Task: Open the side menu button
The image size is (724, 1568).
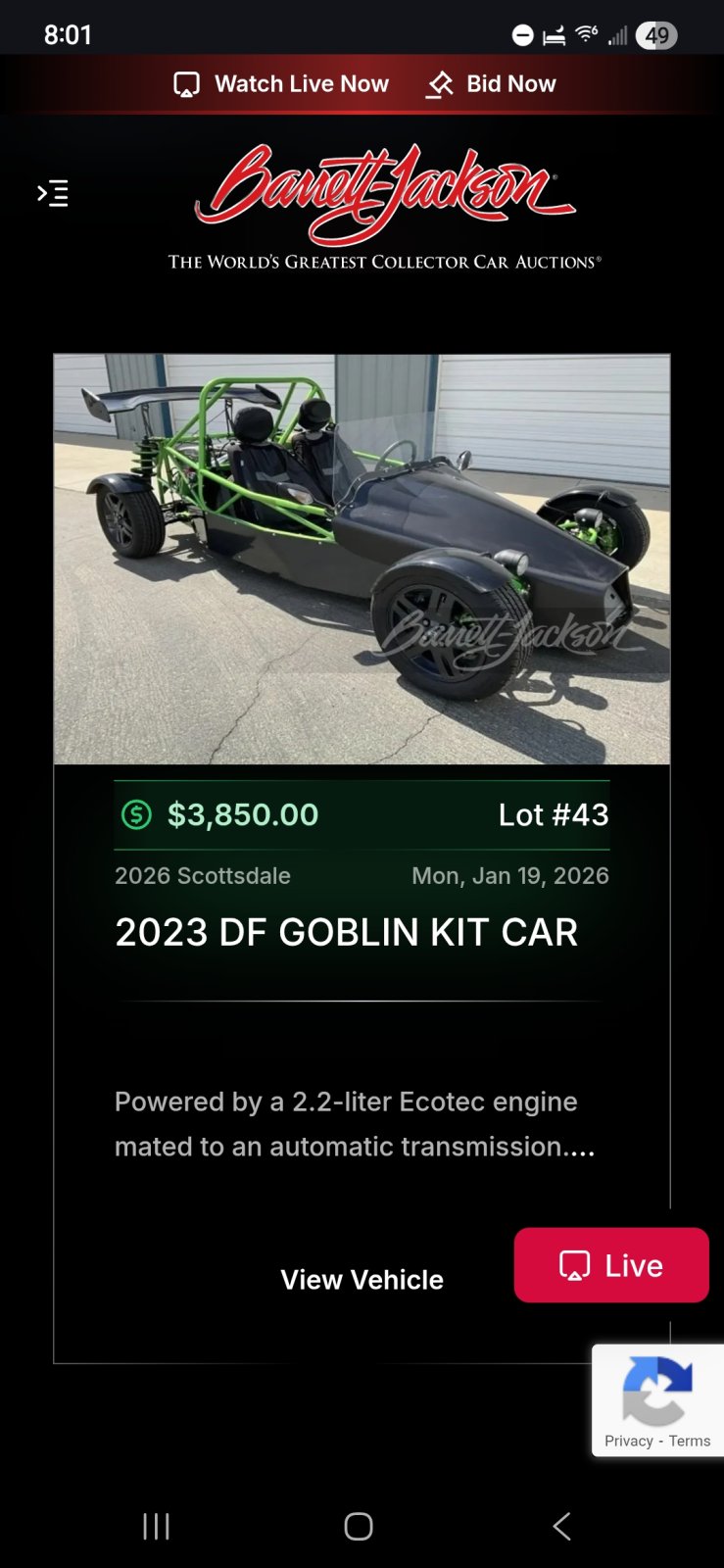Action: click(x=53, y=193)
